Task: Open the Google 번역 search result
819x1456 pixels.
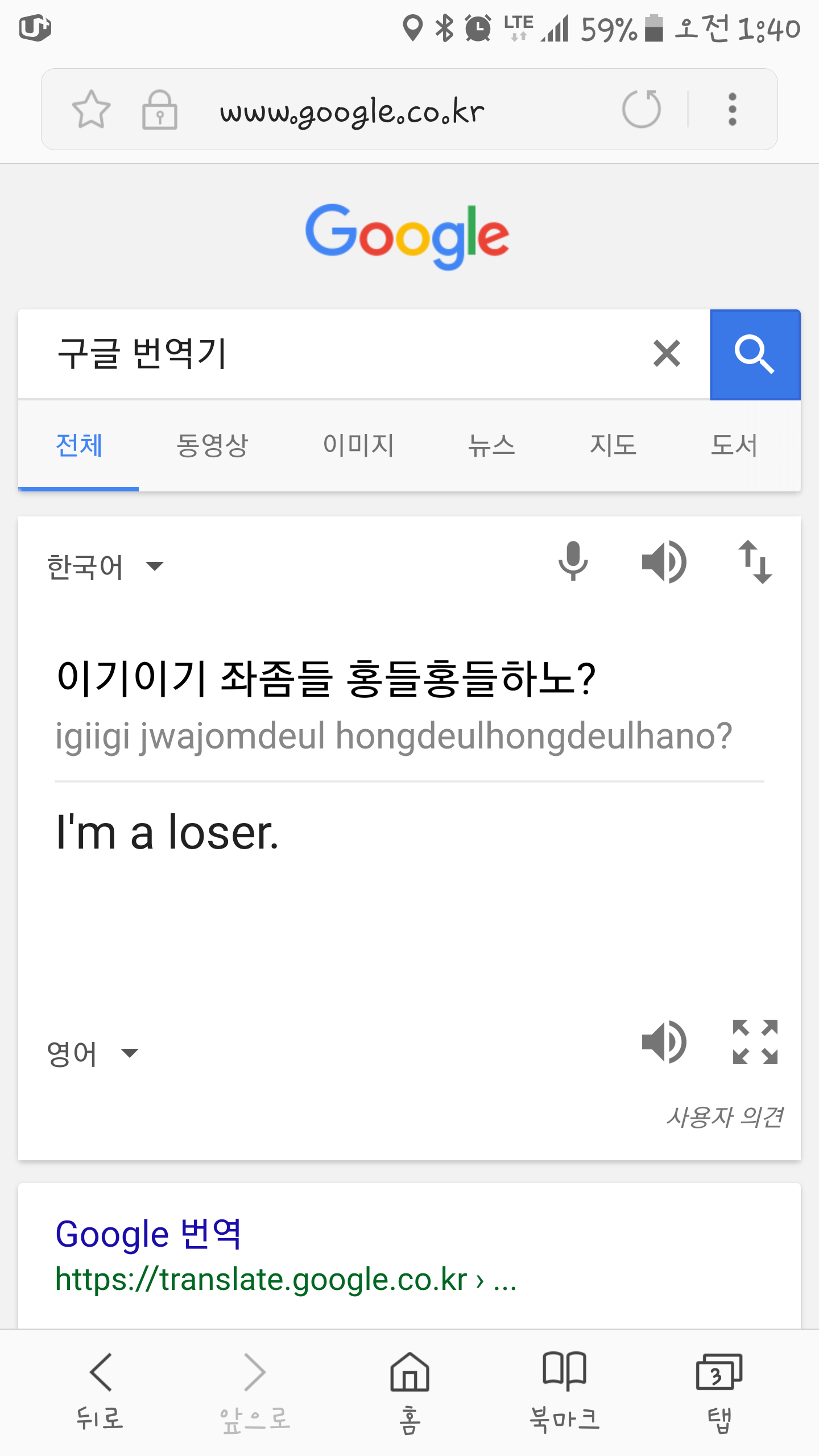Action: tap(149, 1234)
